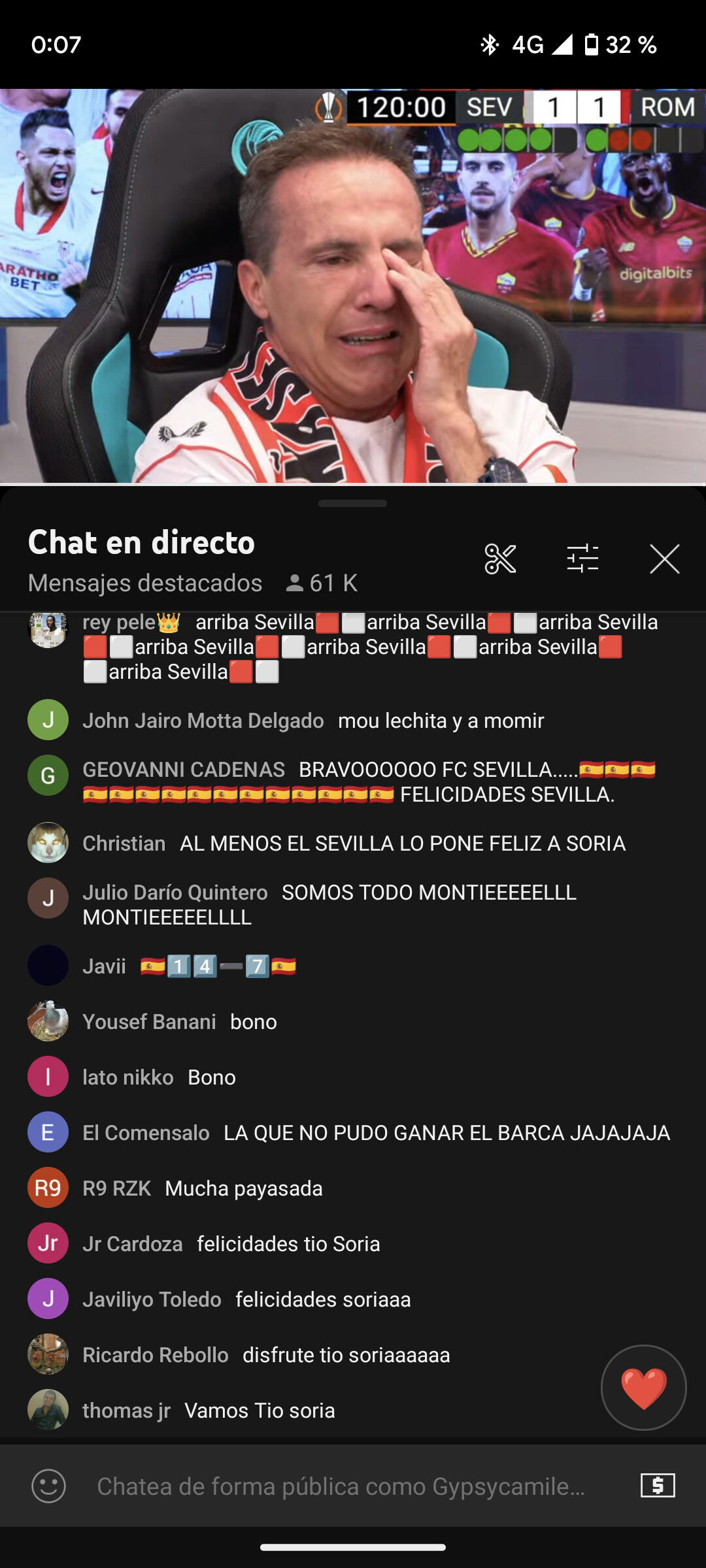The image size is (706, 1568).
Task: Tap the live video player
Action: (x=353, y=286)
